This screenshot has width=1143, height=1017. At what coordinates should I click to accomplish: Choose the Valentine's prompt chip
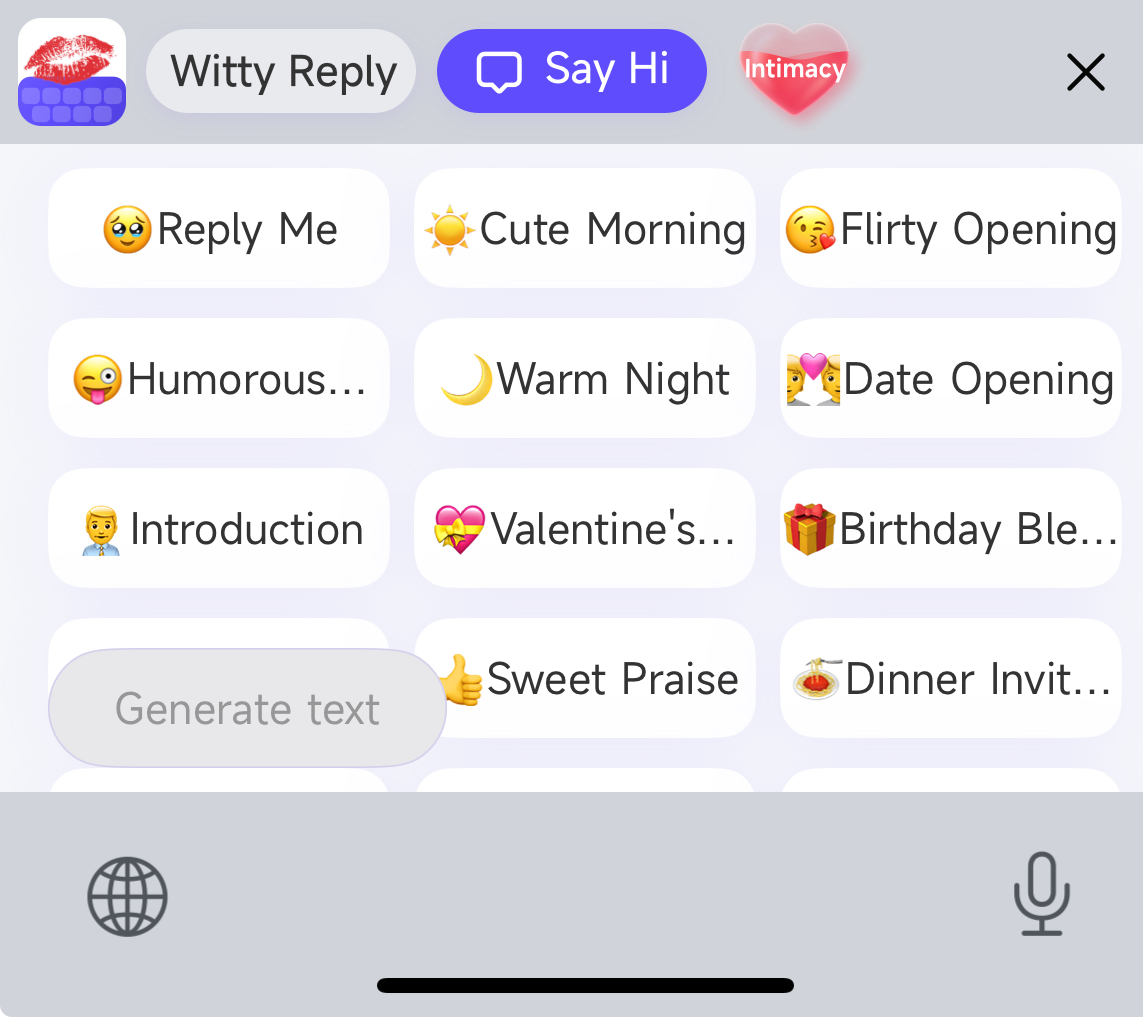(x=585, y=529)
